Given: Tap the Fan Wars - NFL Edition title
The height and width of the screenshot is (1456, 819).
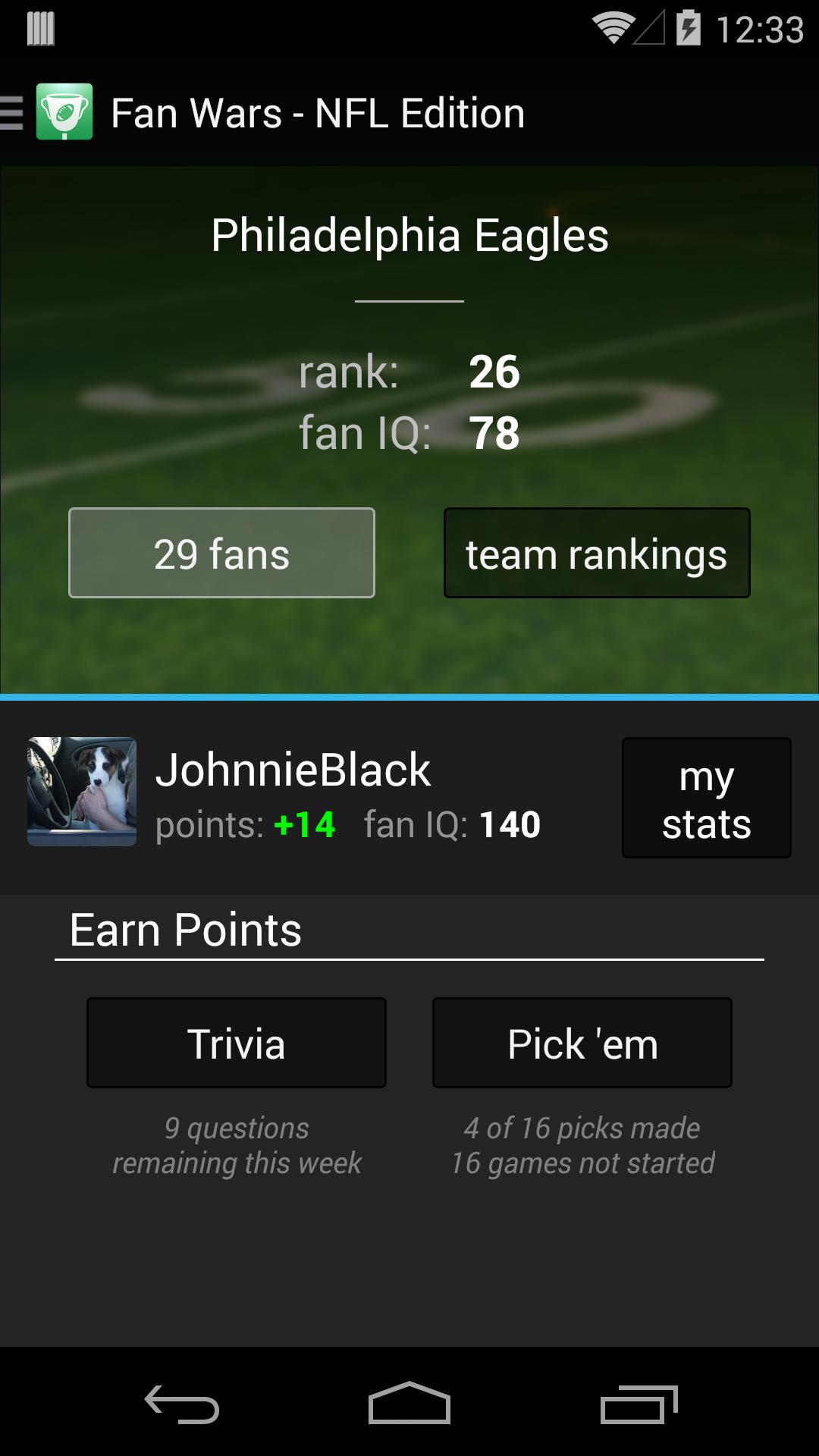Looking at the screenshot, I should click(x=318, y=112).
